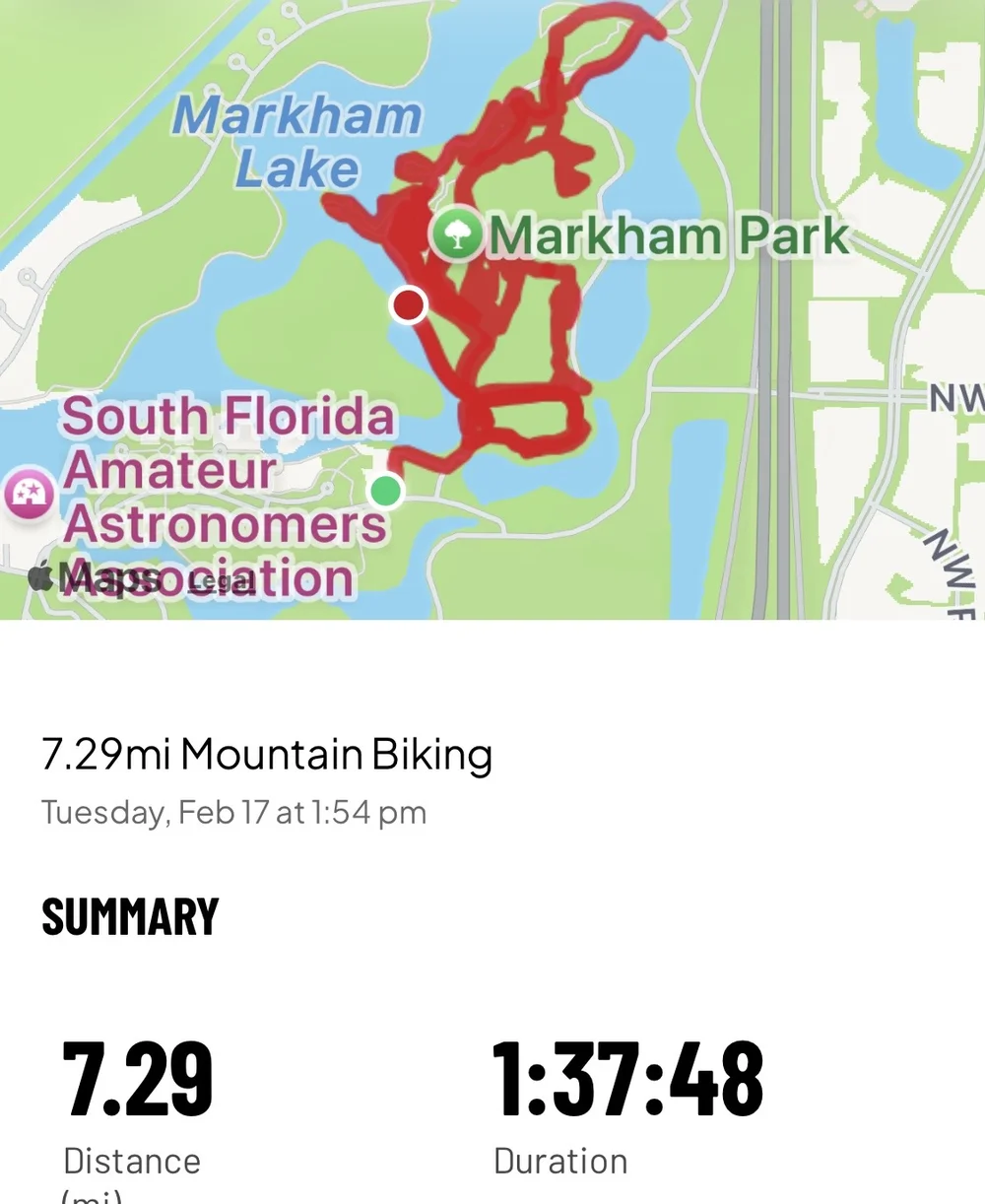
Task: Tap the Markham Park tree icon
Action: tap(456, 236)
